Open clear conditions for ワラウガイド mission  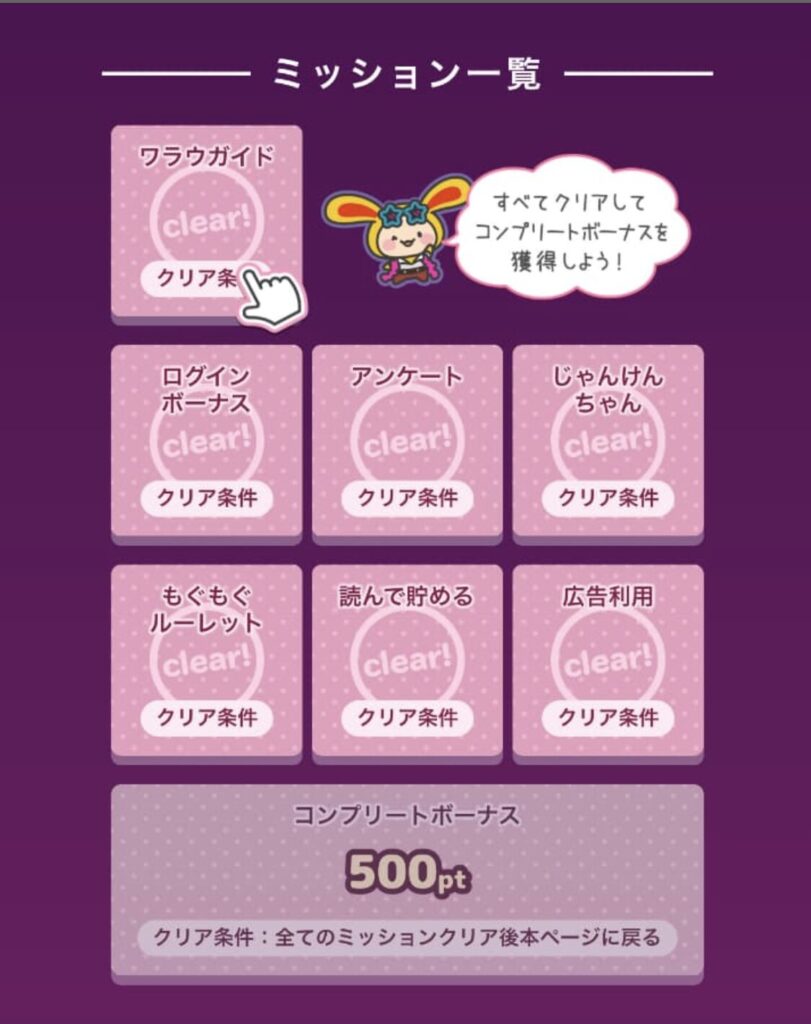(x=197, y=278)
